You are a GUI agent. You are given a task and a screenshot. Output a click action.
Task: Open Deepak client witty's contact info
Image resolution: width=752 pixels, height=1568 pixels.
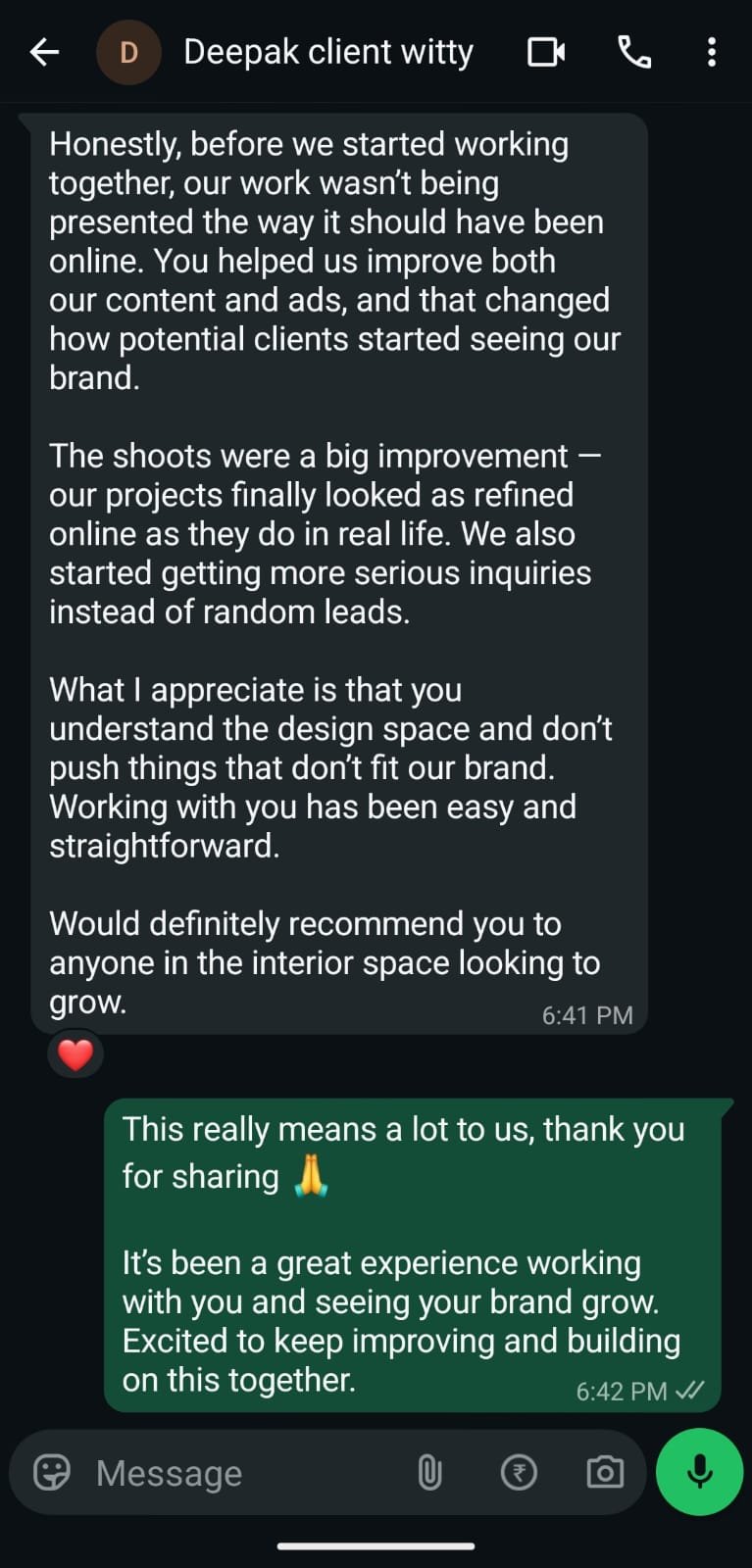click(327, 52)
